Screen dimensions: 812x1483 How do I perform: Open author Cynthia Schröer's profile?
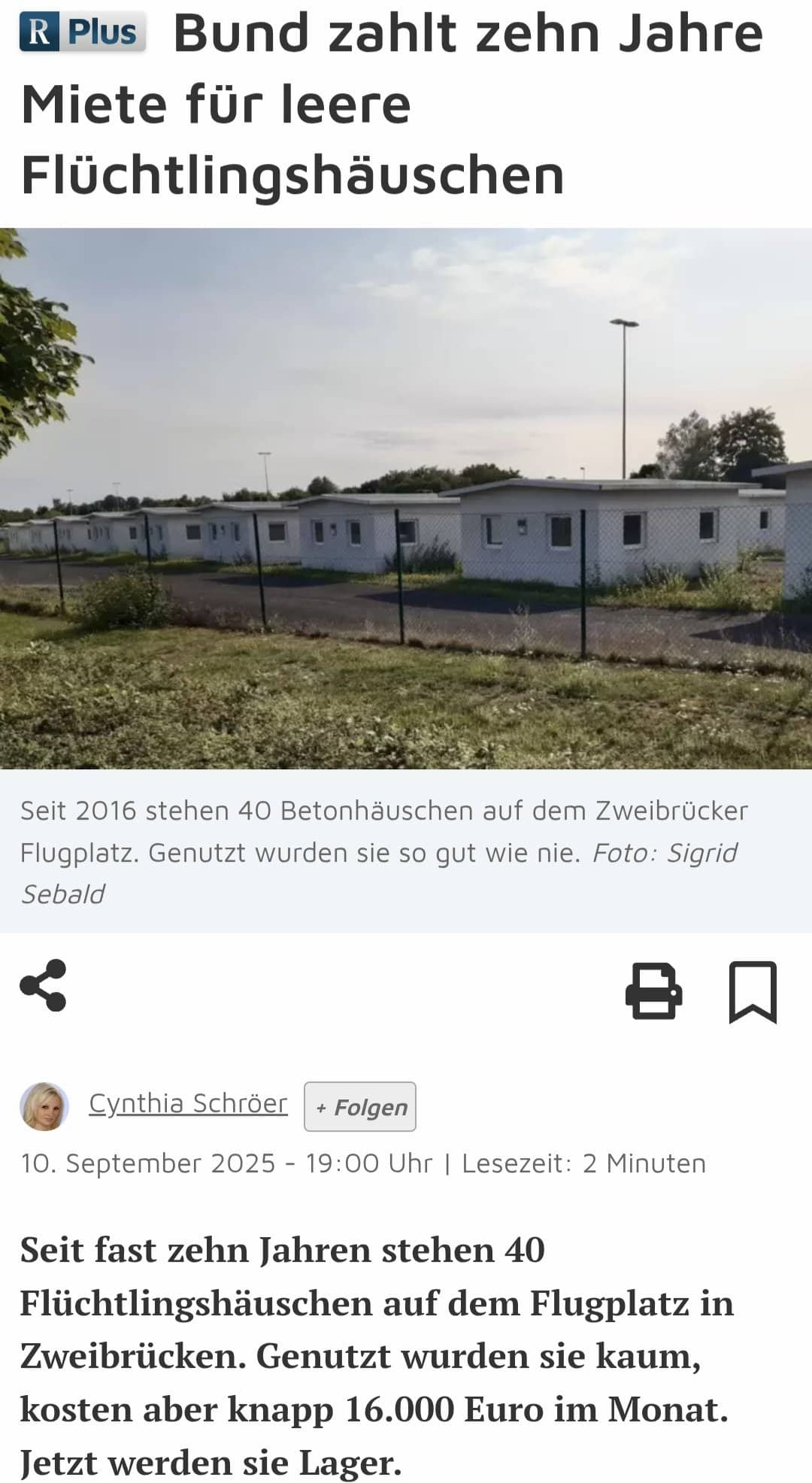[x=188, y=1103]
